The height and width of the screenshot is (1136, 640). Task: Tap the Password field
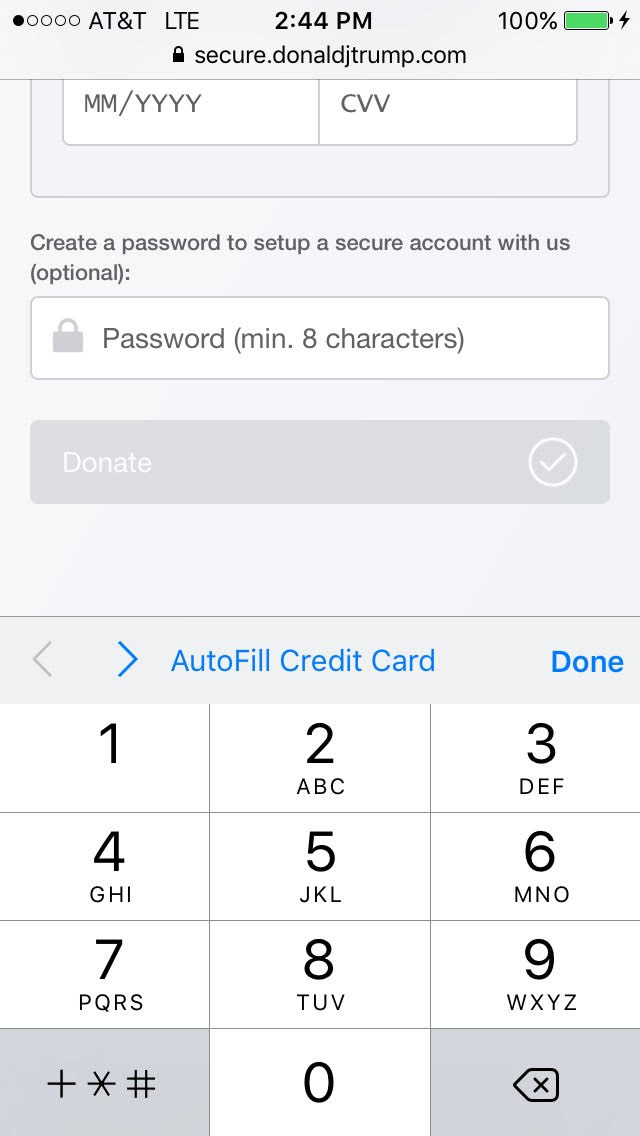pos(320,338)
